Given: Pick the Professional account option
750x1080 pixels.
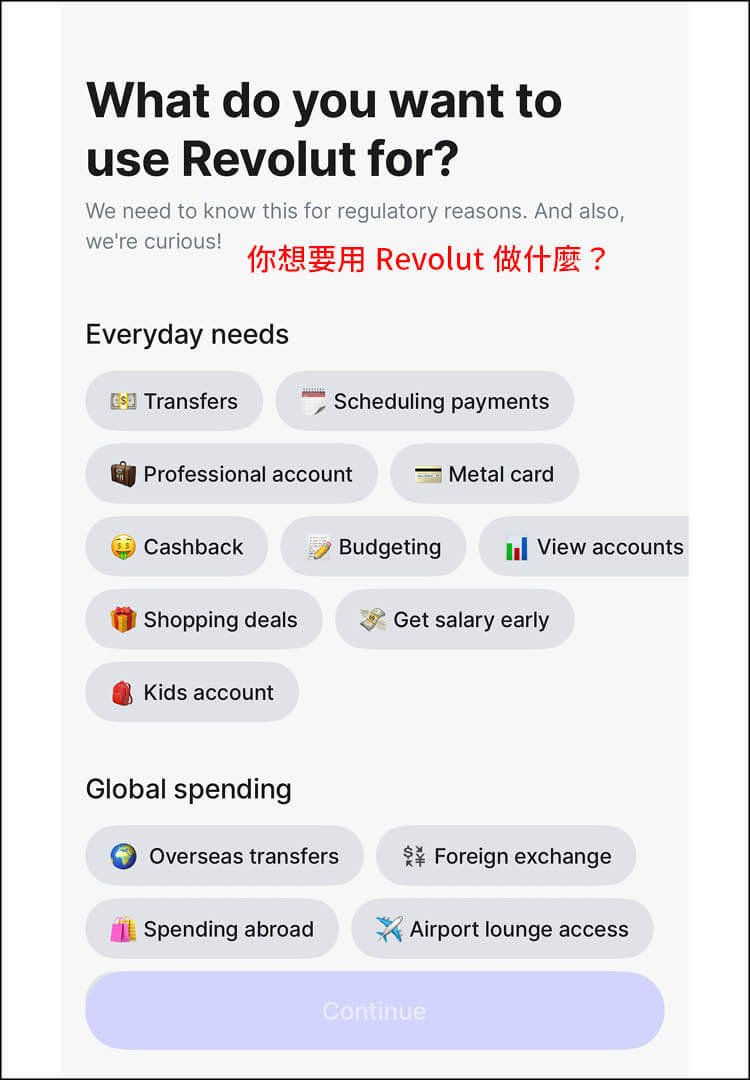Looking at the screenshot, I should click(x=231, y=474).
